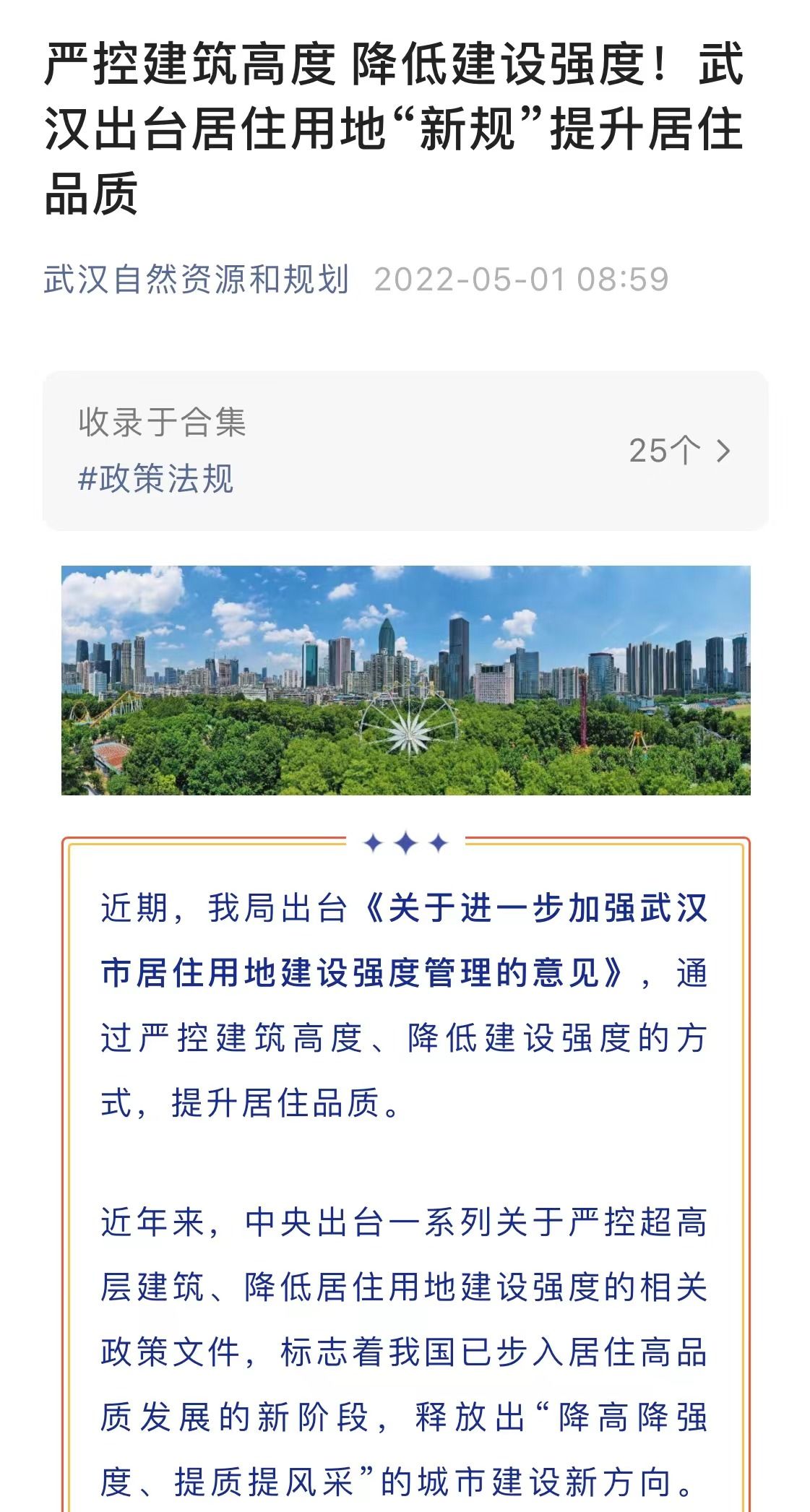810x1512 pixels.
Task: Open the 武汉自然资源和规划 account page
Action: 197,280
